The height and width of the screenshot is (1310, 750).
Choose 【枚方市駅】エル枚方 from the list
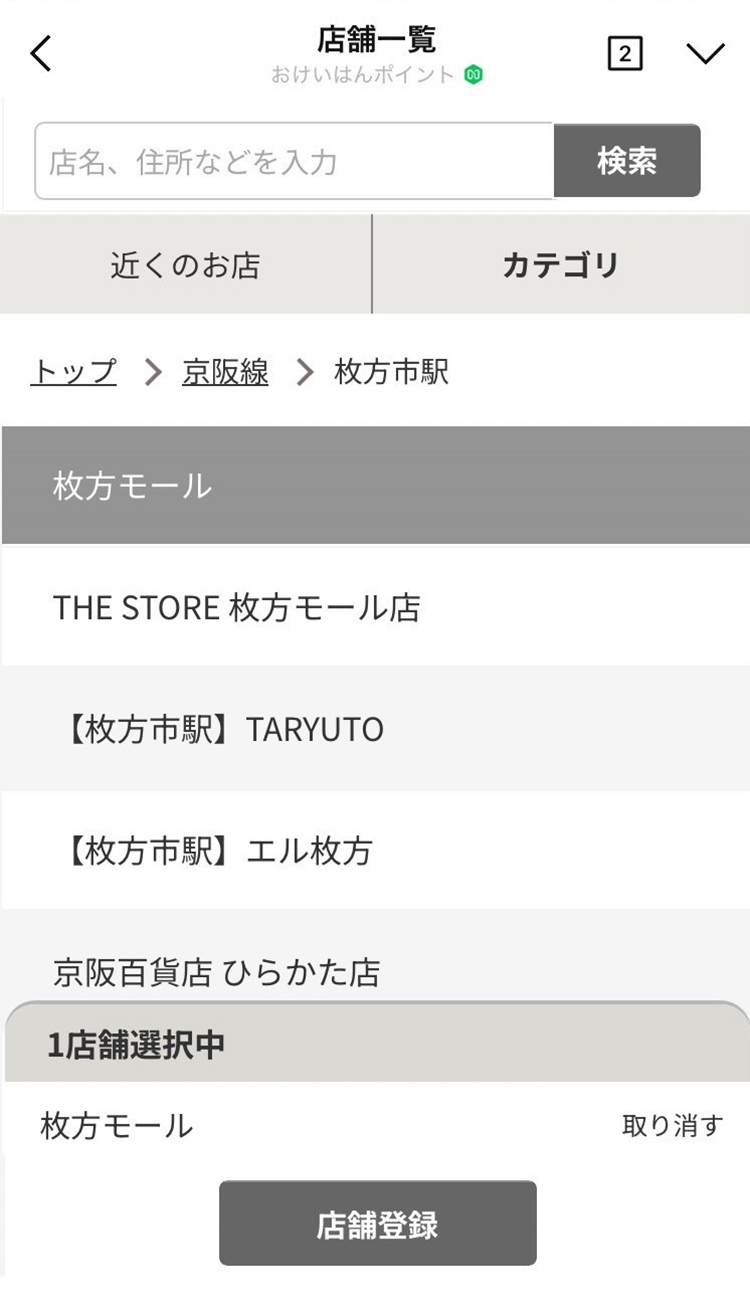pyautogui.click(x=375, y=851)
